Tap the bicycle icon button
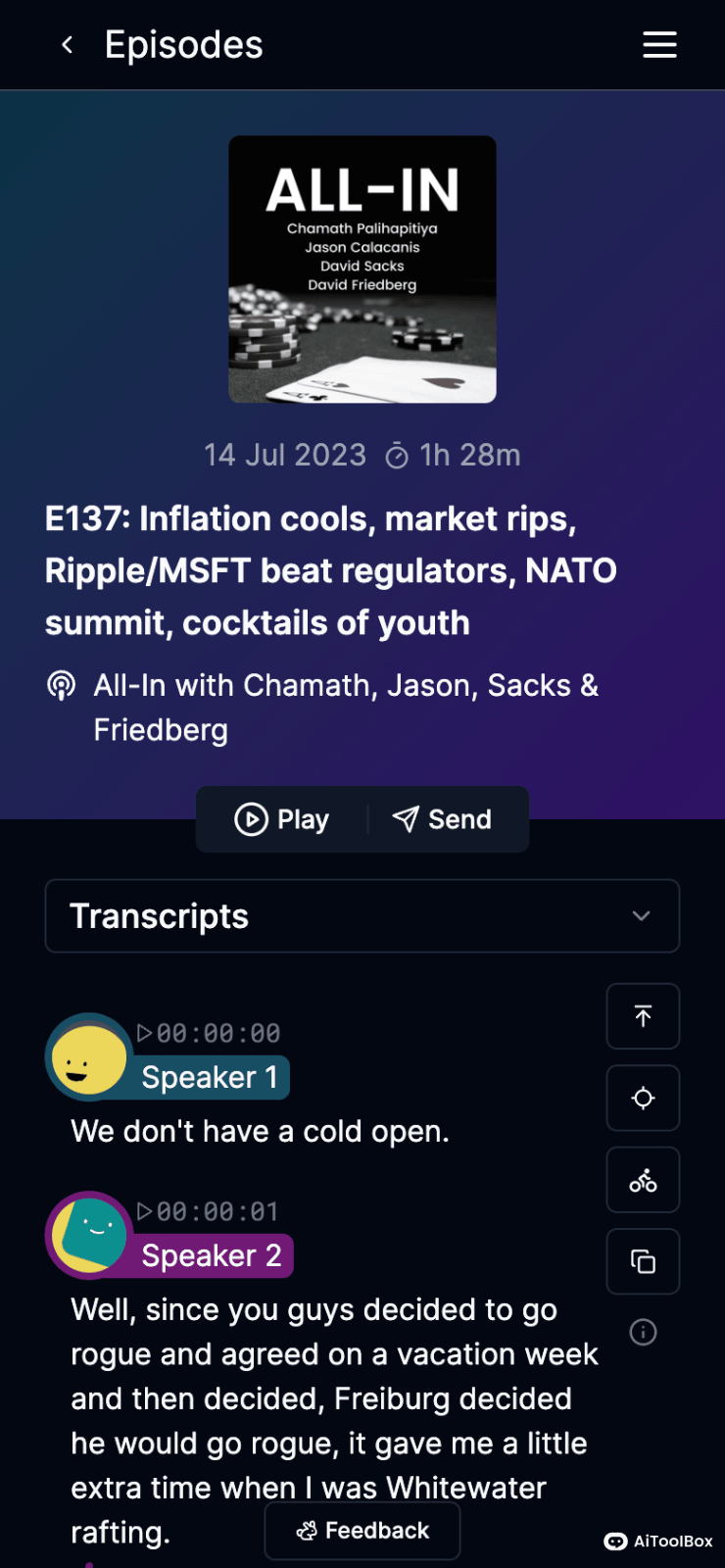Image resolution: width=725 pixels, height=1568 pixels. pos(643,1180)
